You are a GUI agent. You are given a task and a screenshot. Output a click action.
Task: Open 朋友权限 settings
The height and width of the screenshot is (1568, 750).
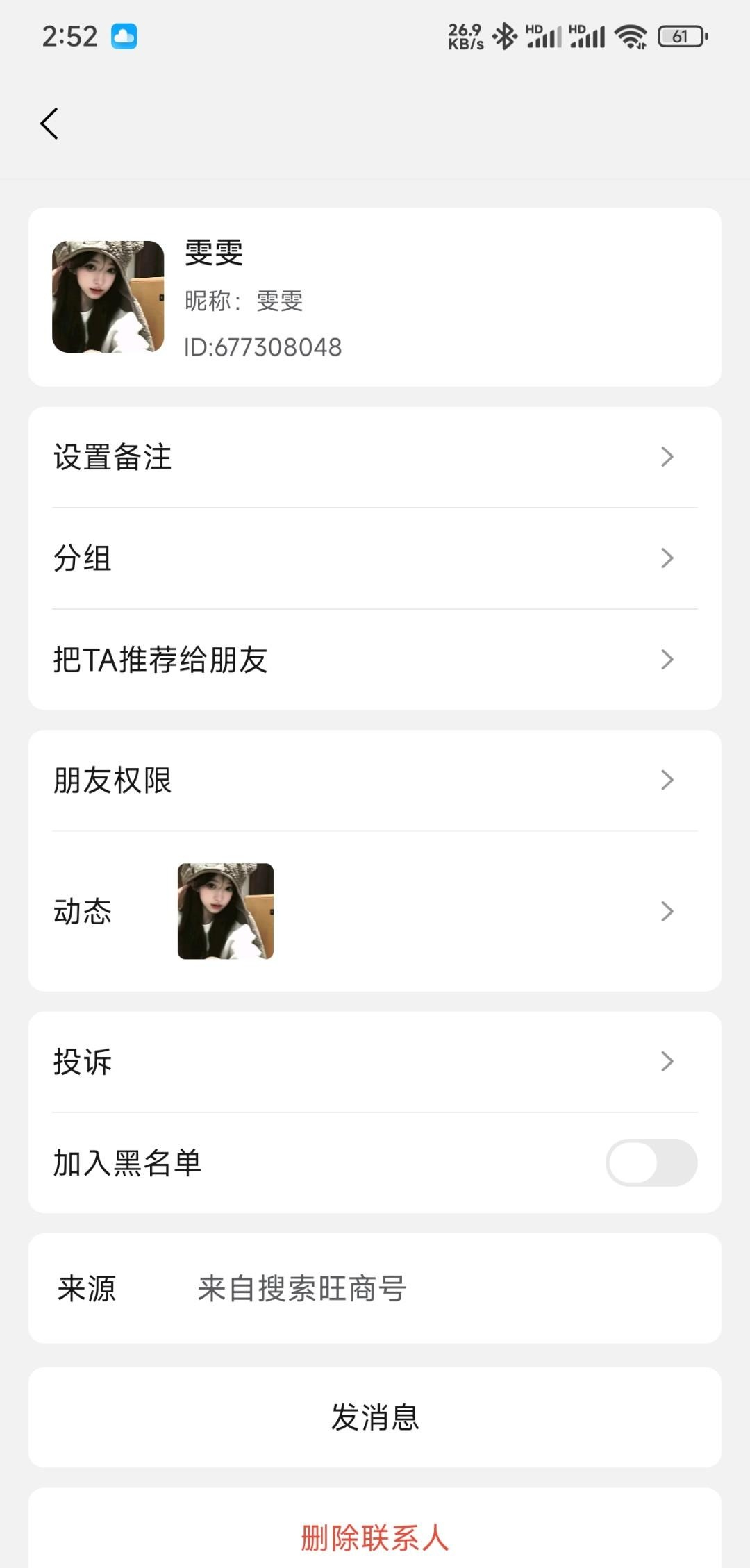click(x=375, y=781)
